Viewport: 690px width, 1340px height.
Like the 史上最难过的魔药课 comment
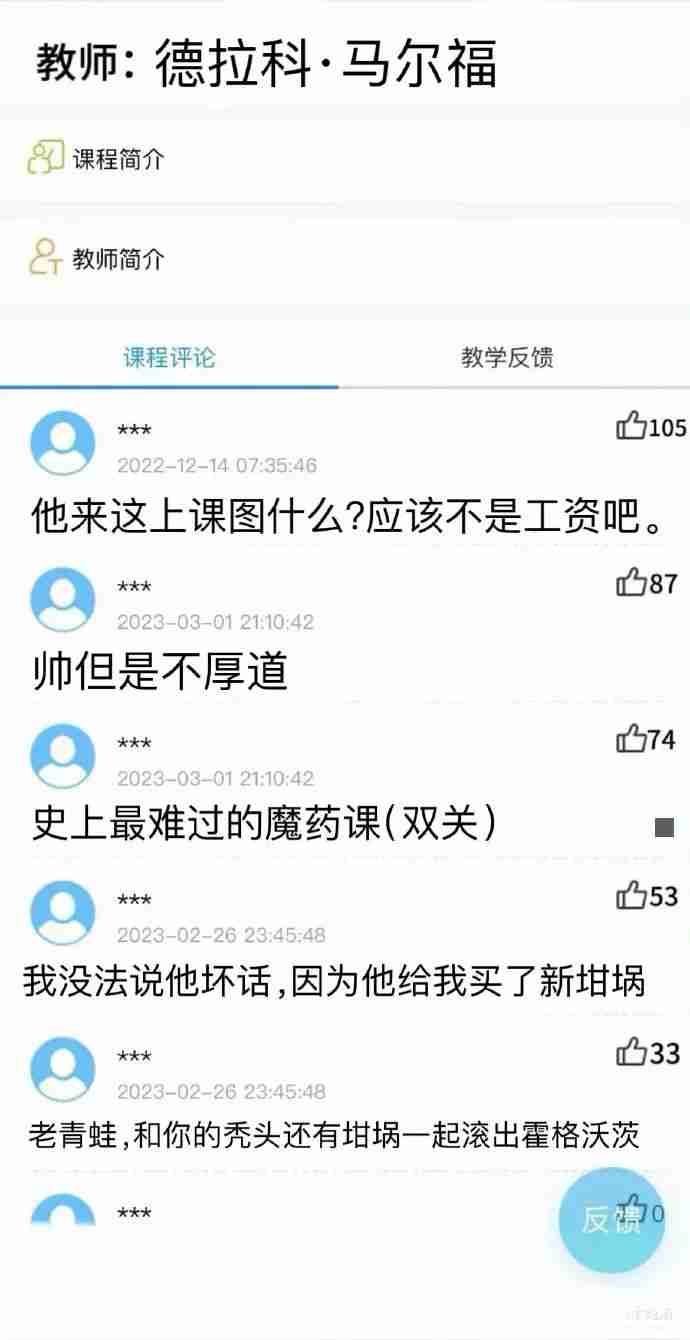pyautogui.click(x=632, y=740)
